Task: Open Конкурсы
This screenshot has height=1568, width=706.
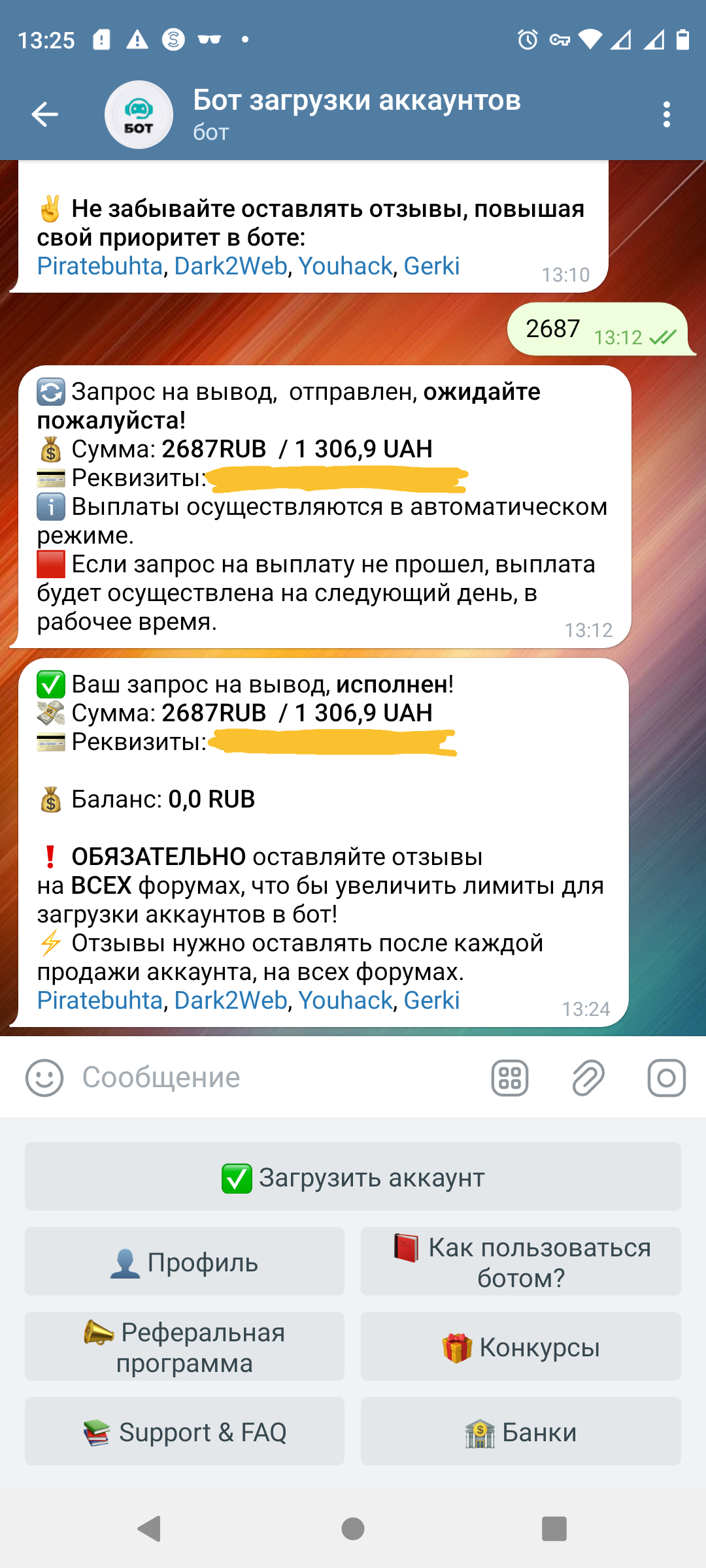Action: click(520, 1347)
